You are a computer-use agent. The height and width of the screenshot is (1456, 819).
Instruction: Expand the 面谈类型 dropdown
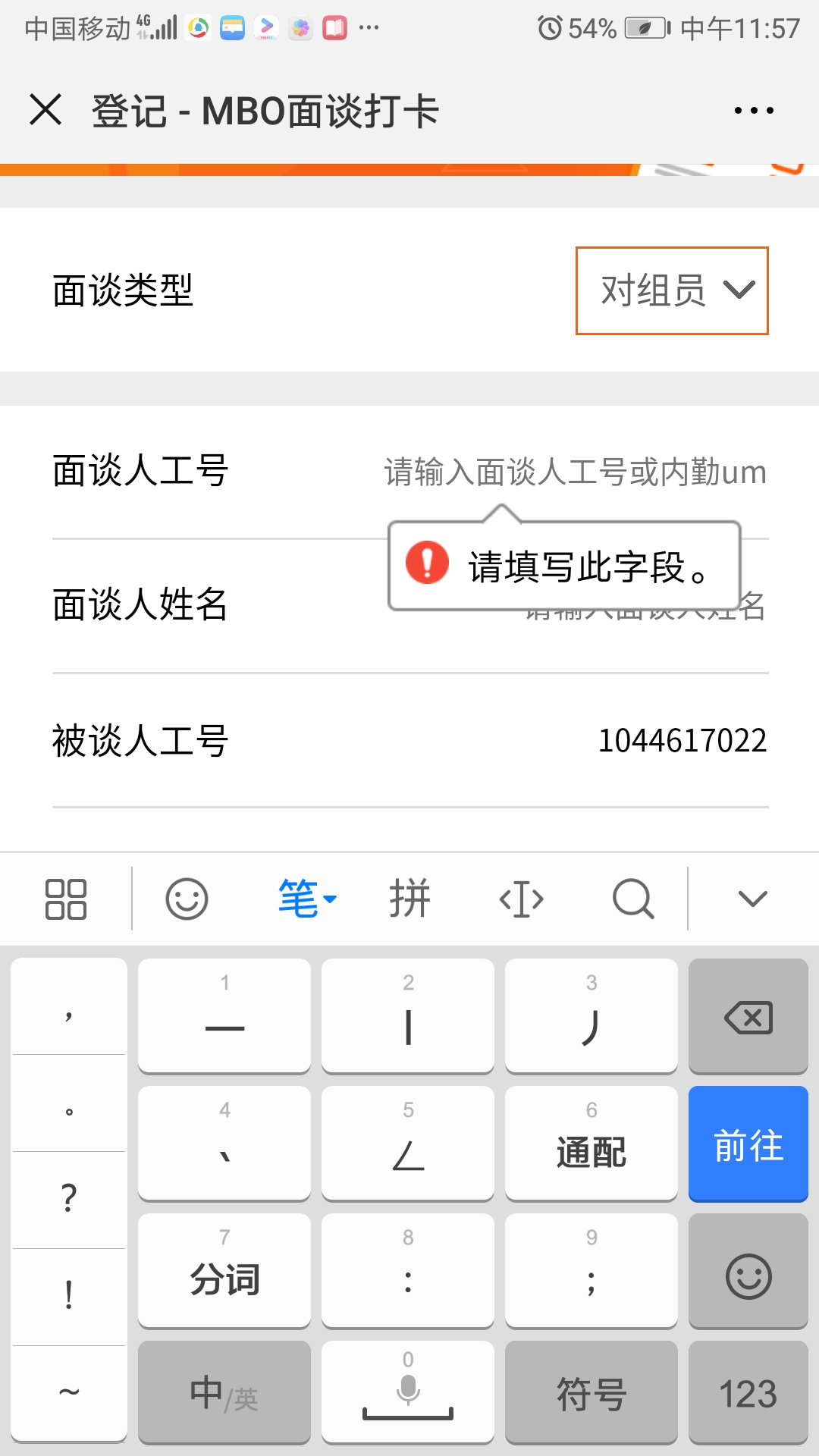(x=672, y=290)
